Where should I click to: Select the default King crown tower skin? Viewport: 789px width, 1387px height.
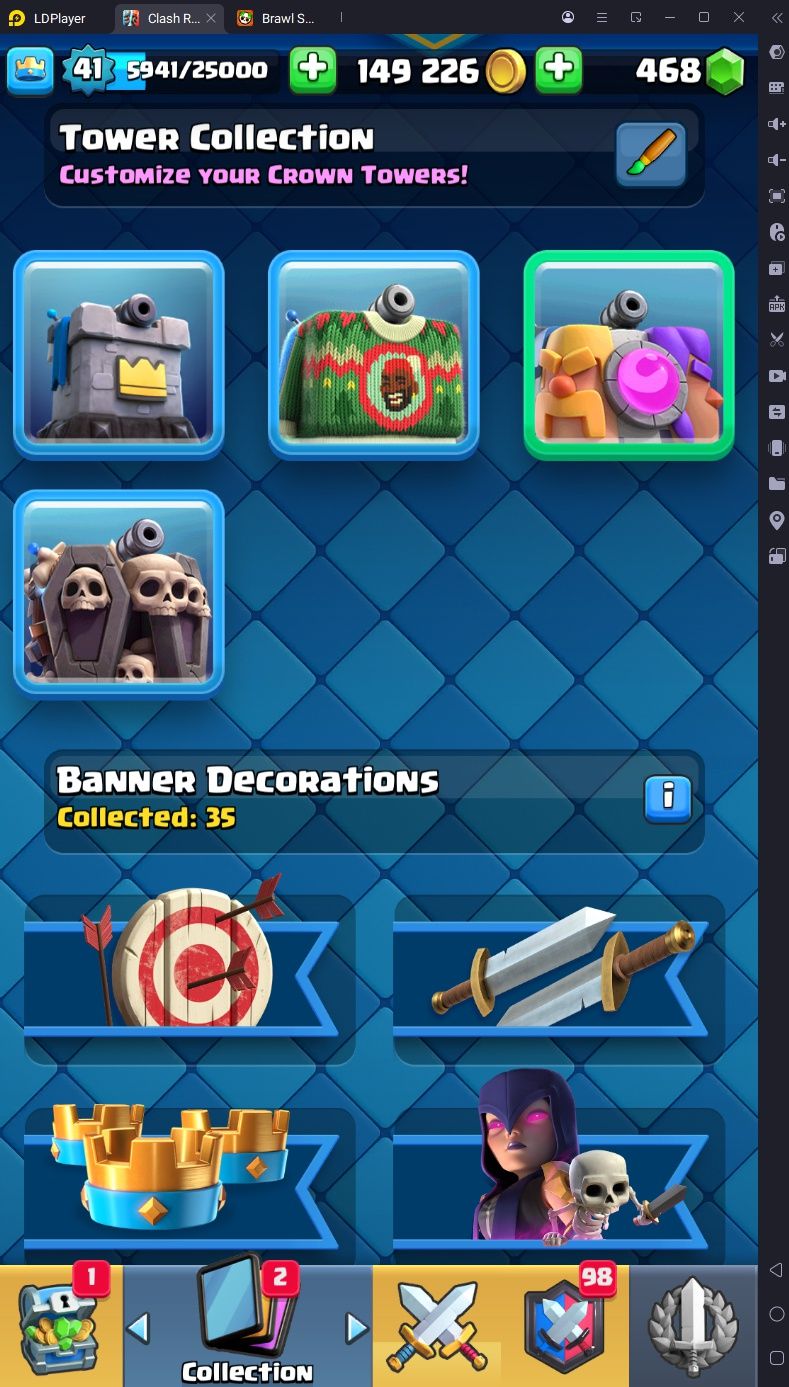point(118,355)
